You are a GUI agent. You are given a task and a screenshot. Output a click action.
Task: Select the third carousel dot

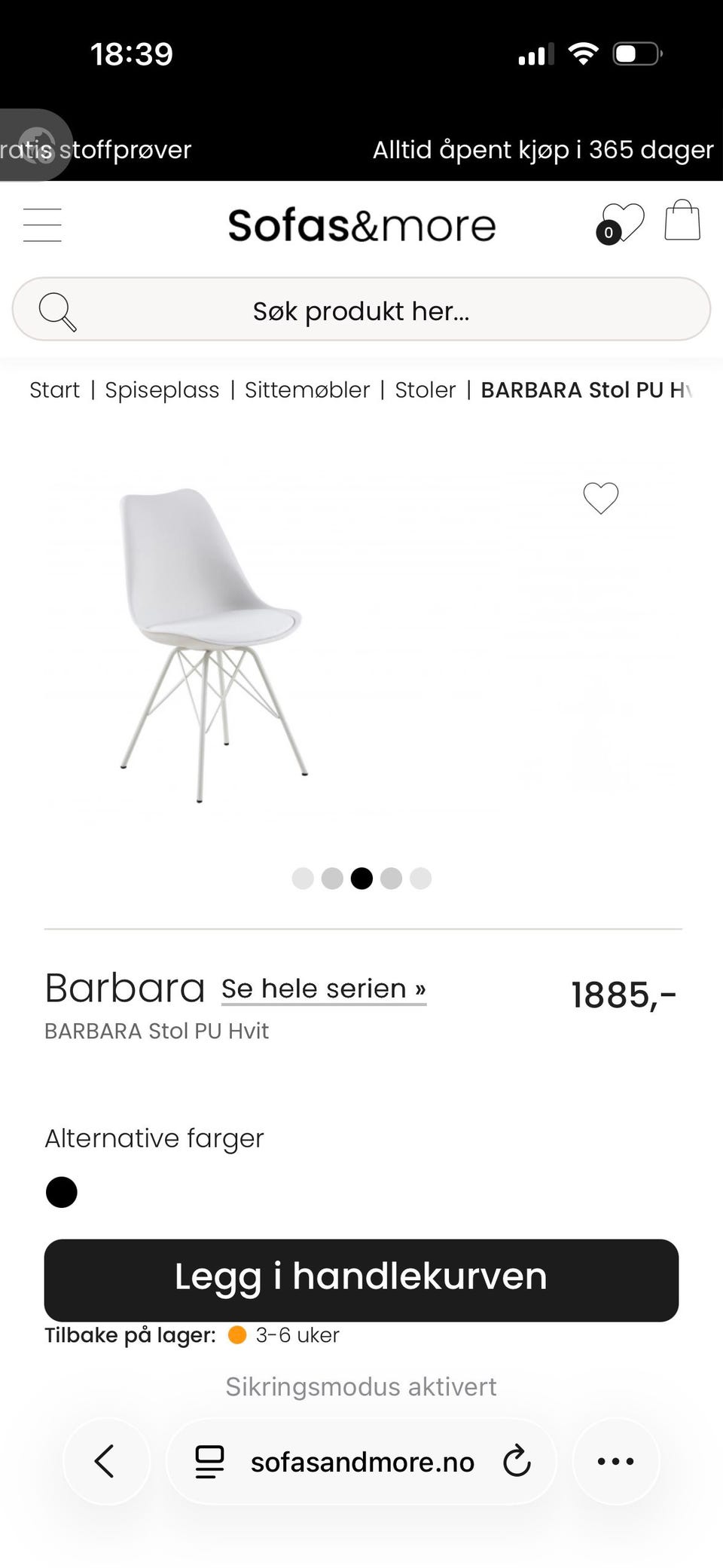click(x=361, y=878)
